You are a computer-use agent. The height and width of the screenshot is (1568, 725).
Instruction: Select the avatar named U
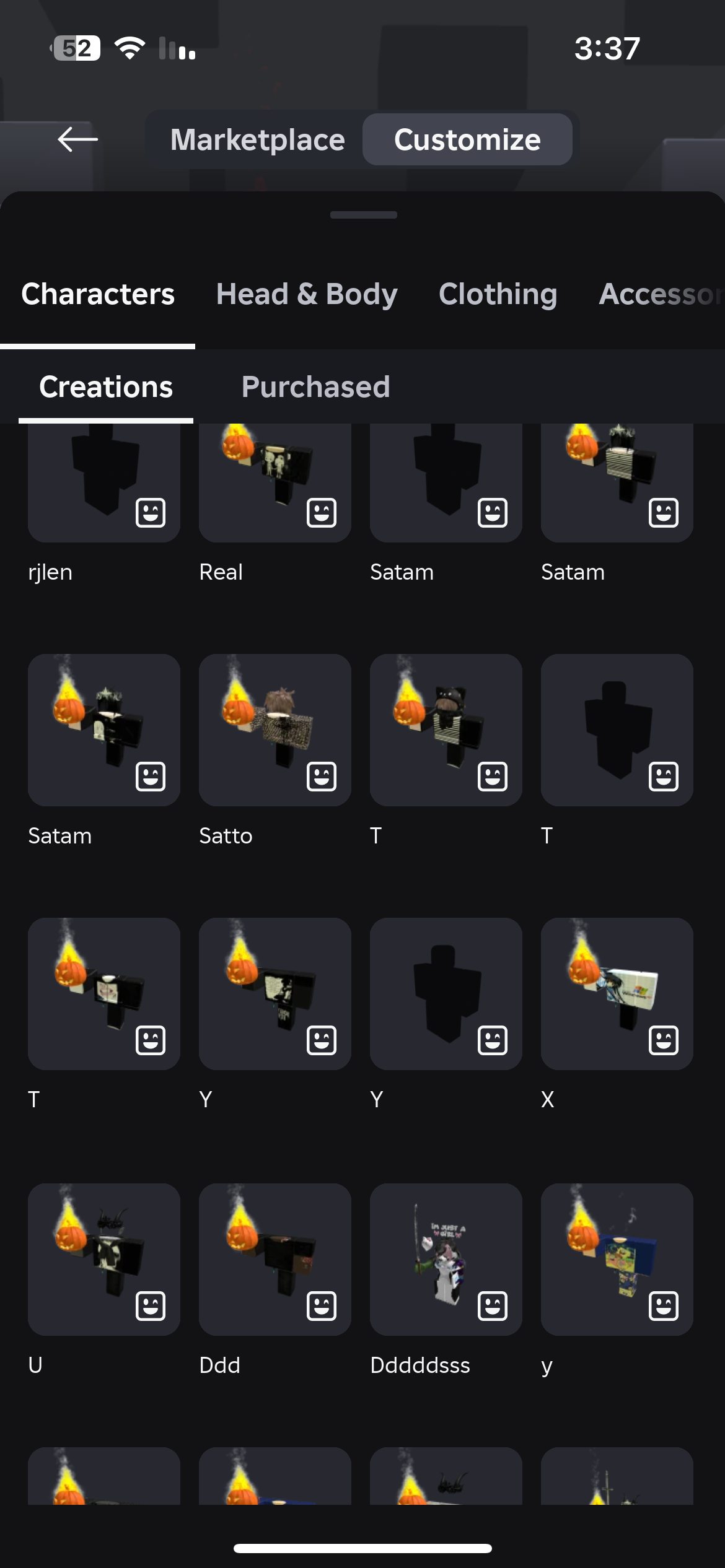tap(103, 1259)
